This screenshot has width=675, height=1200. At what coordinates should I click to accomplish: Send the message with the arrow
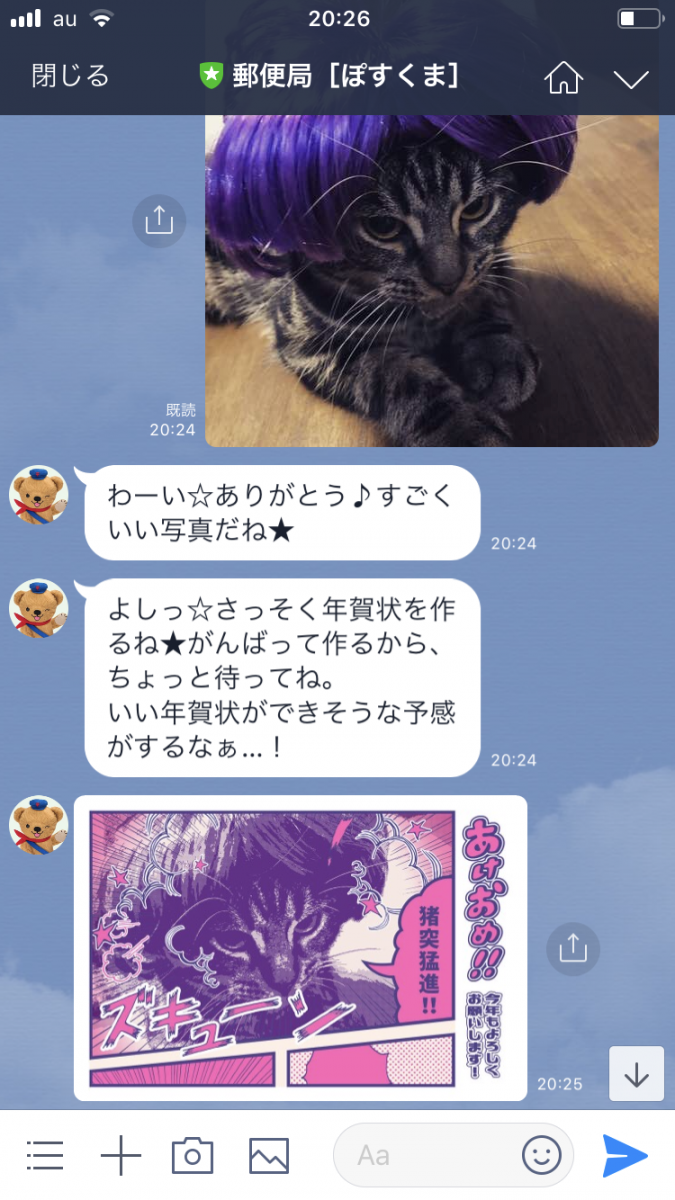(625, 1156)
